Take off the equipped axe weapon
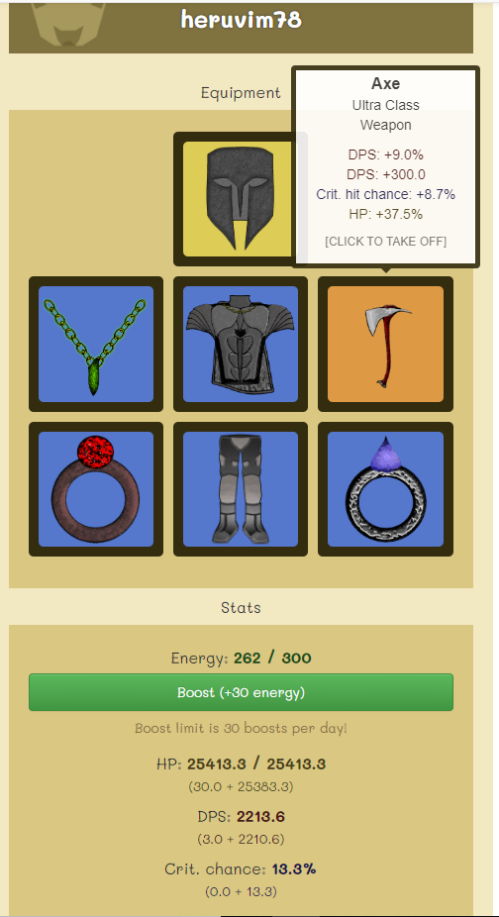Viewport: 499px width, 917px height. (x=386, y=344)
